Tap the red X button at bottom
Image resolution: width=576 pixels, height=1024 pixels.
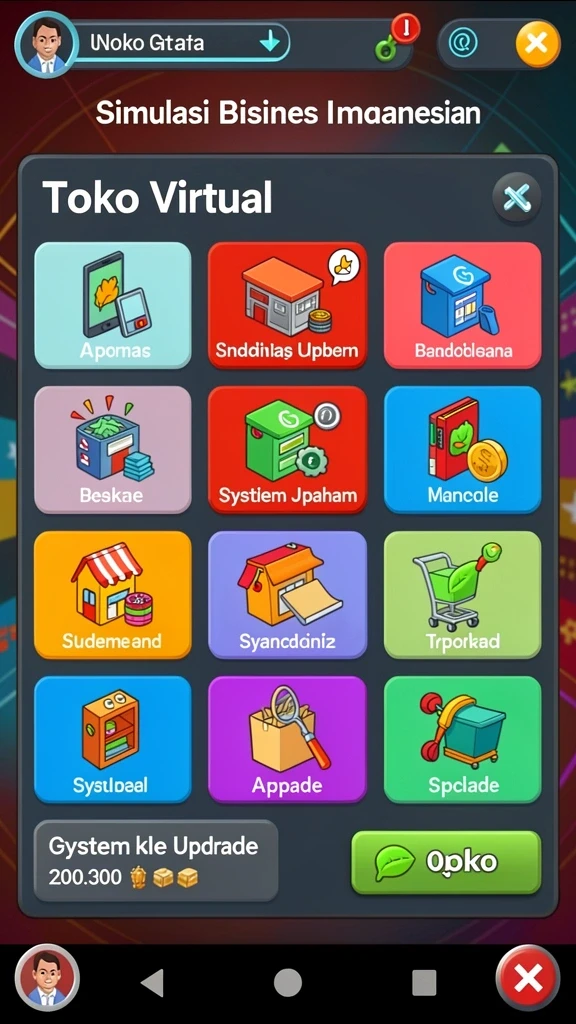[528, 978]
